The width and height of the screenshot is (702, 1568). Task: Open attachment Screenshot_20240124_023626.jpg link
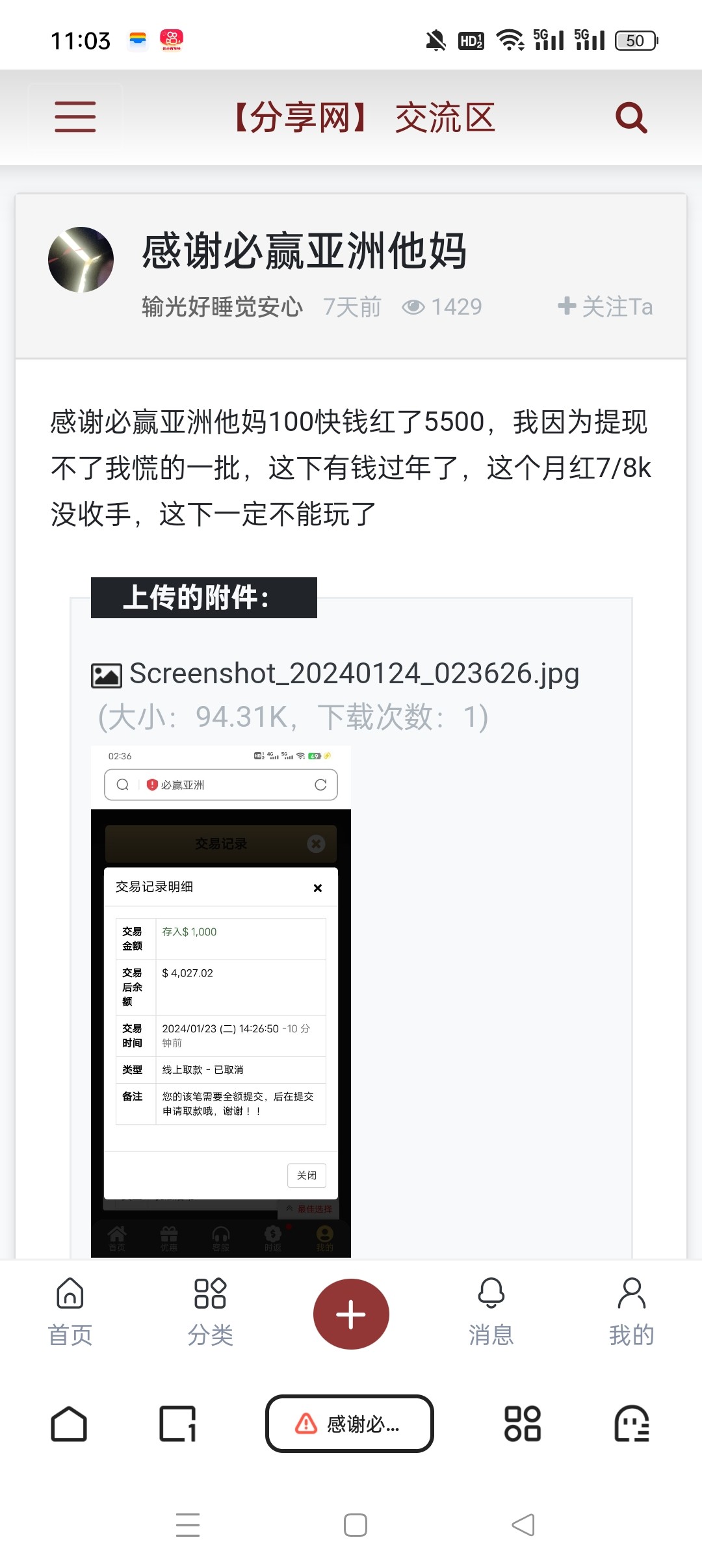click(x=354, y=673)
